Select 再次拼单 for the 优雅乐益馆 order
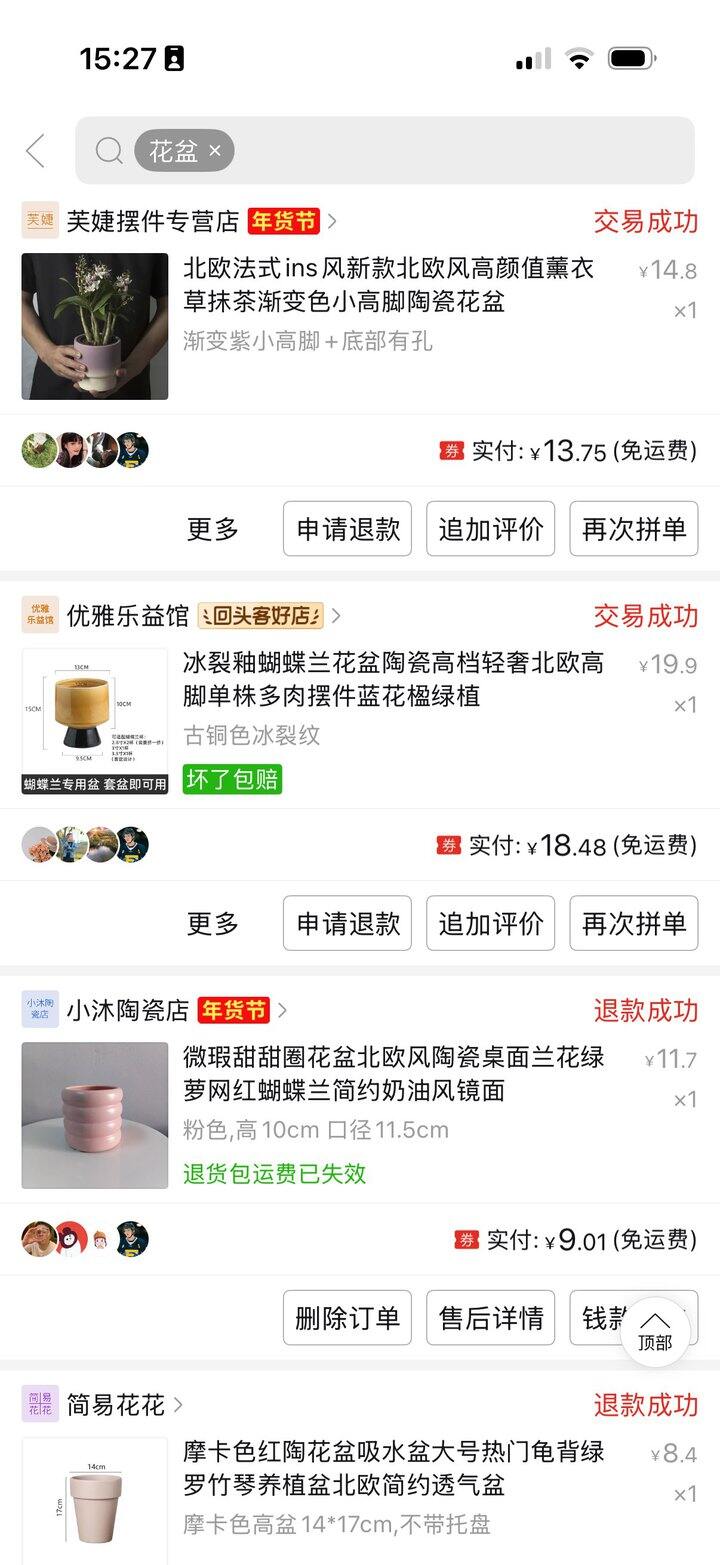Viewport: 720px width, 1565px height. coord(634,923)
